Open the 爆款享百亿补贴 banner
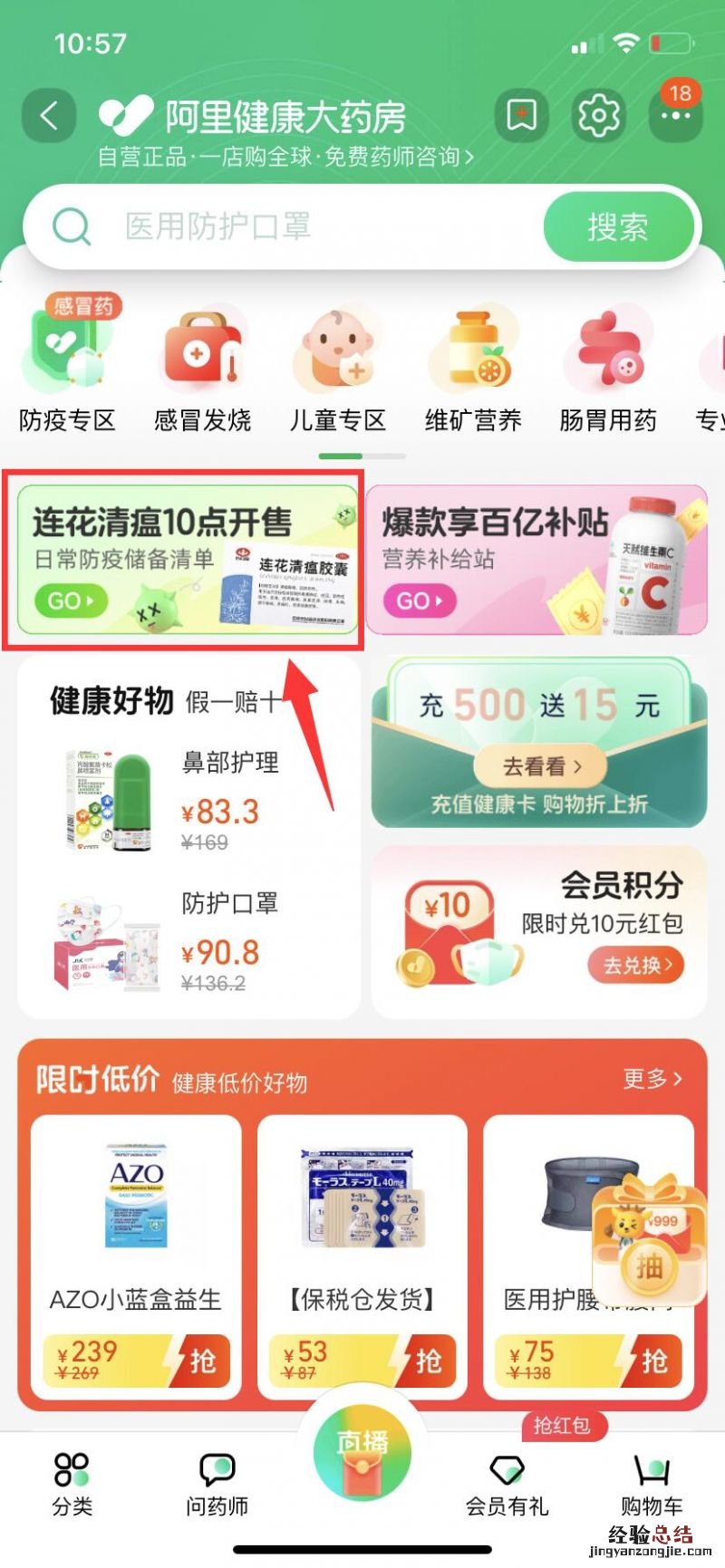 (536, 559)
